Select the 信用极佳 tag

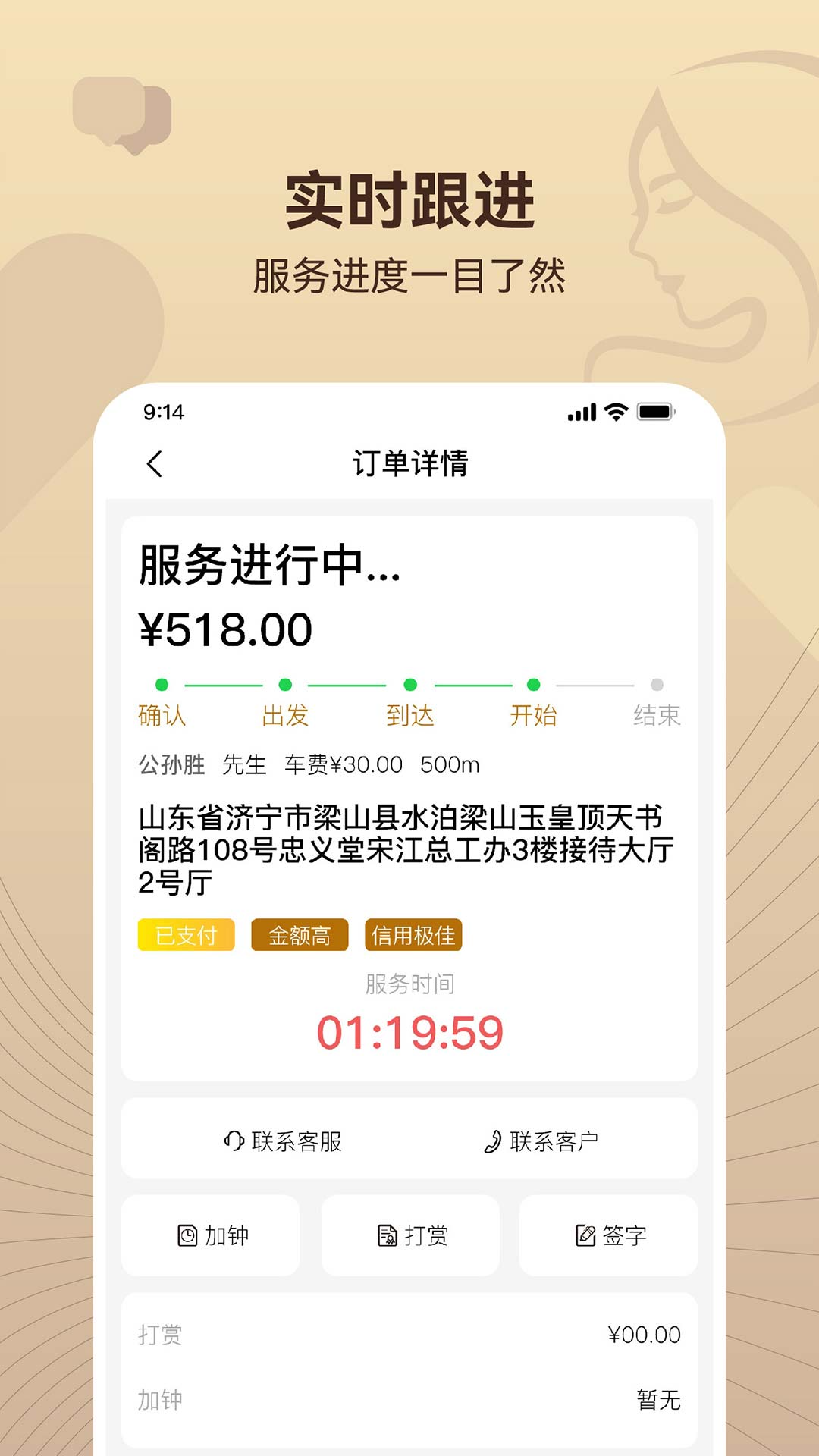point(416,936)
